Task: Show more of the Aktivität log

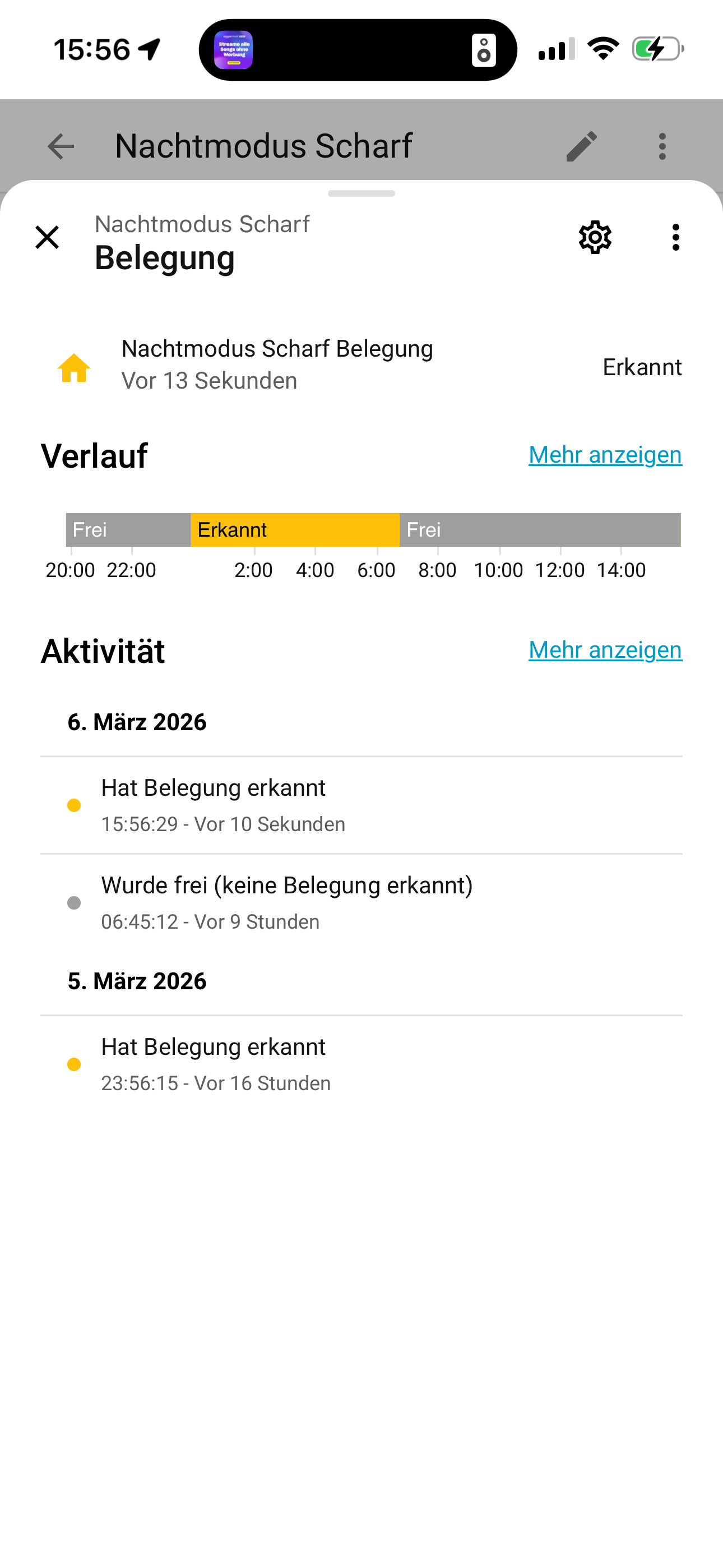Action: [x=605, y=650]
